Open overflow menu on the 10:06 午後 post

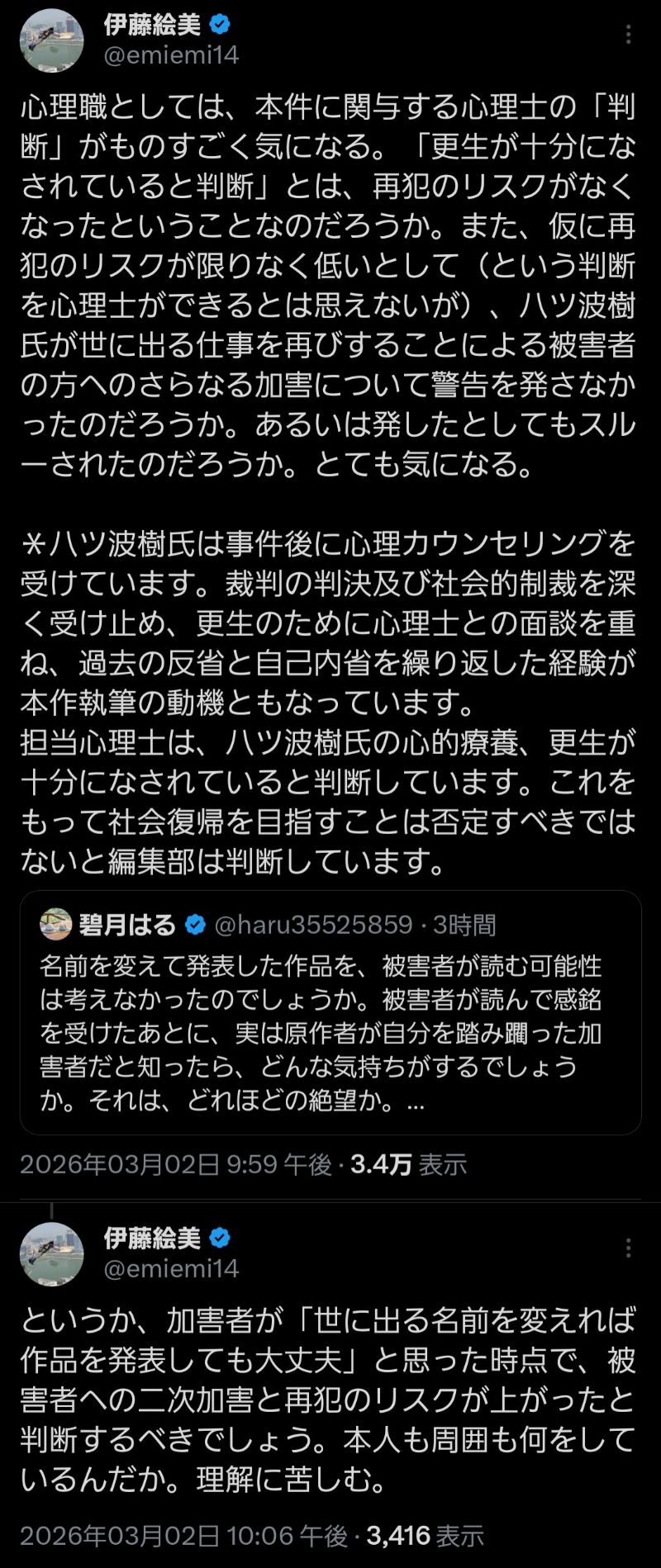(629, 1248)
